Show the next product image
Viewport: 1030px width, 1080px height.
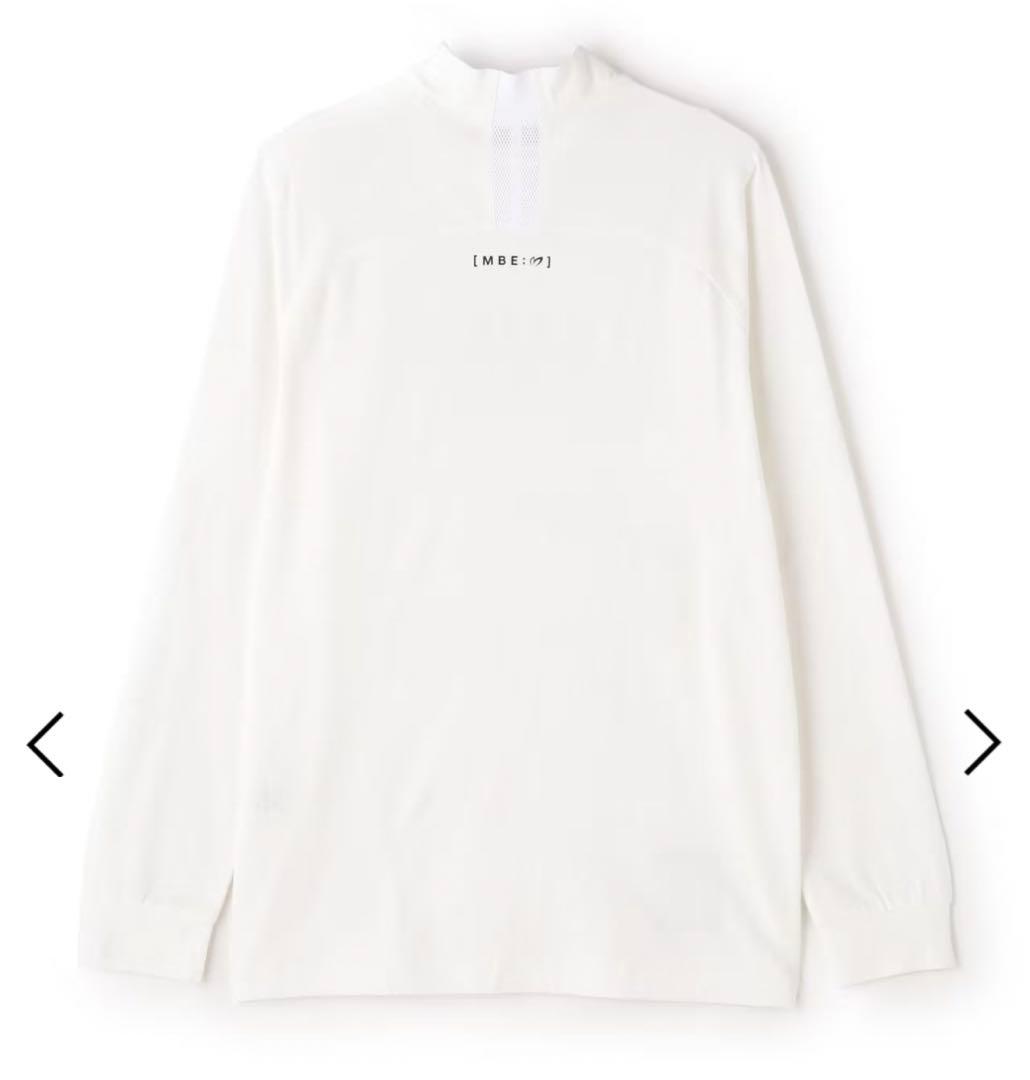point(982,741)
